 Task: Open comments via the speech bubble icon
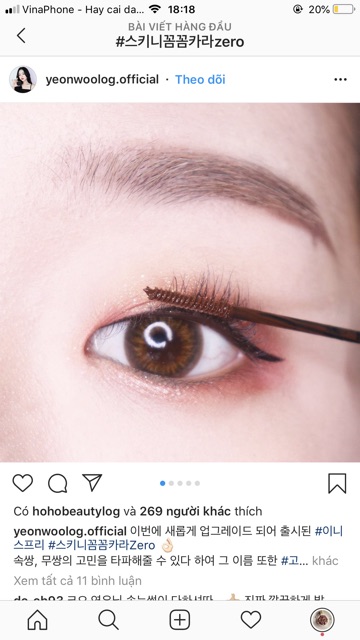click(x=58, y=483)
